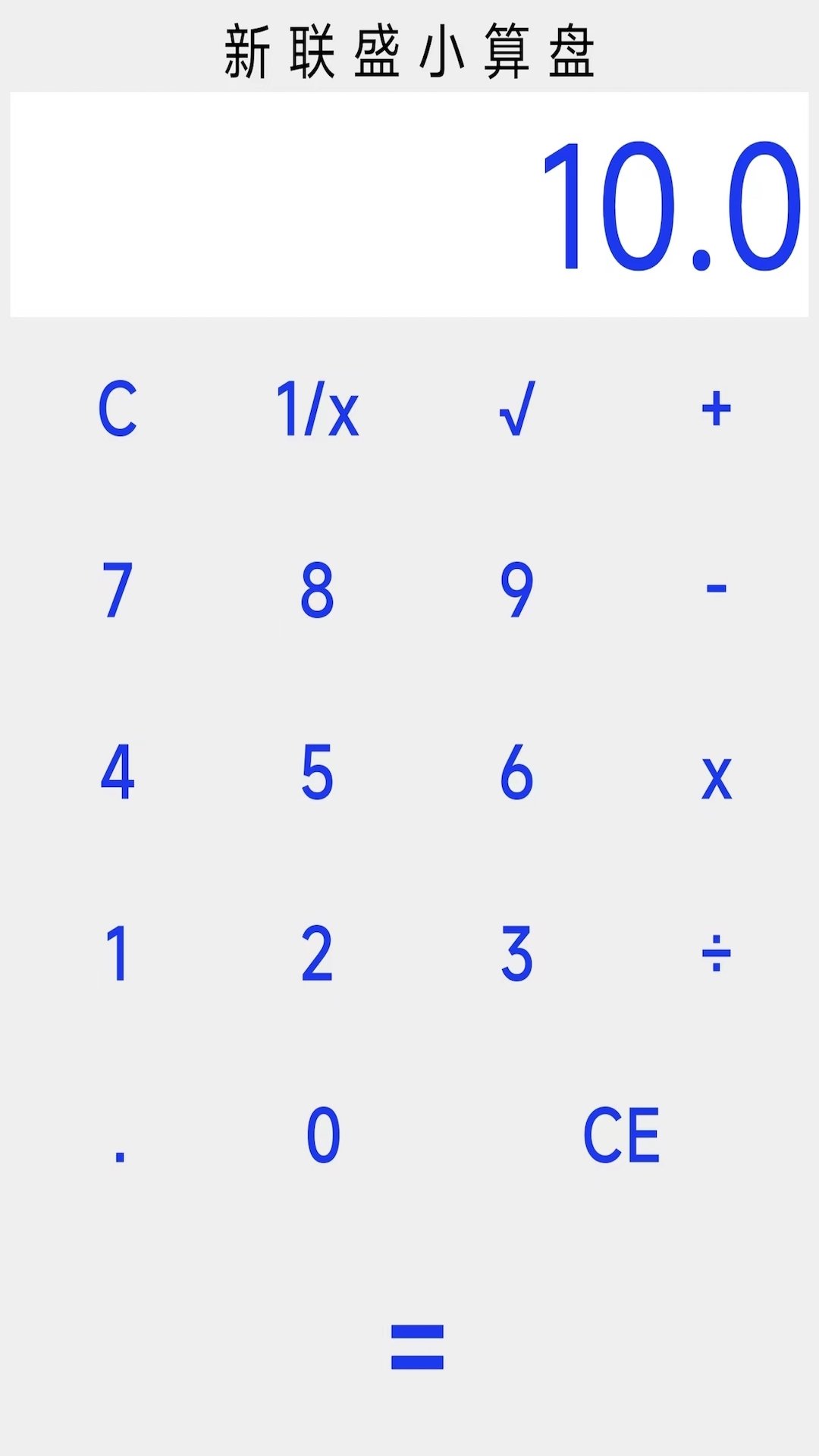Enter the digit 6
The height and width of the screenshot is (1456, 819).
click(517, 772)
